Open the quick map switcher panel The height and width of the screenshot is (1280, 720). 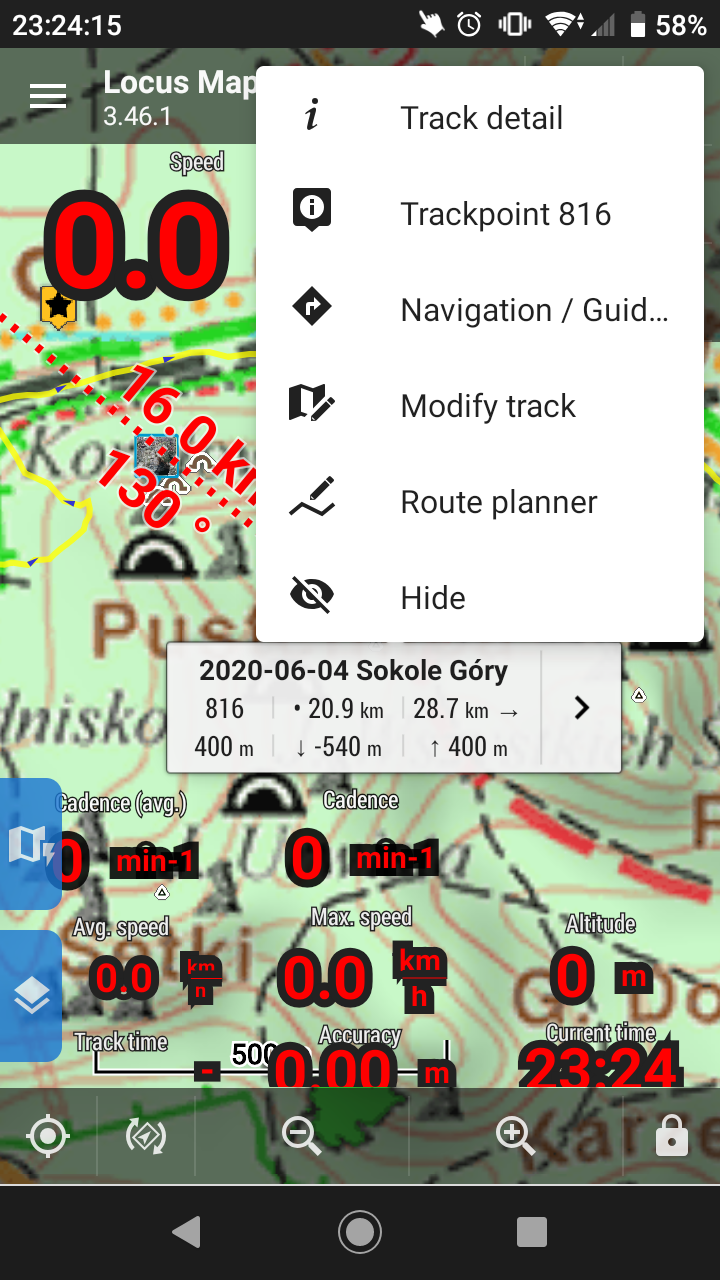point(30,845)
